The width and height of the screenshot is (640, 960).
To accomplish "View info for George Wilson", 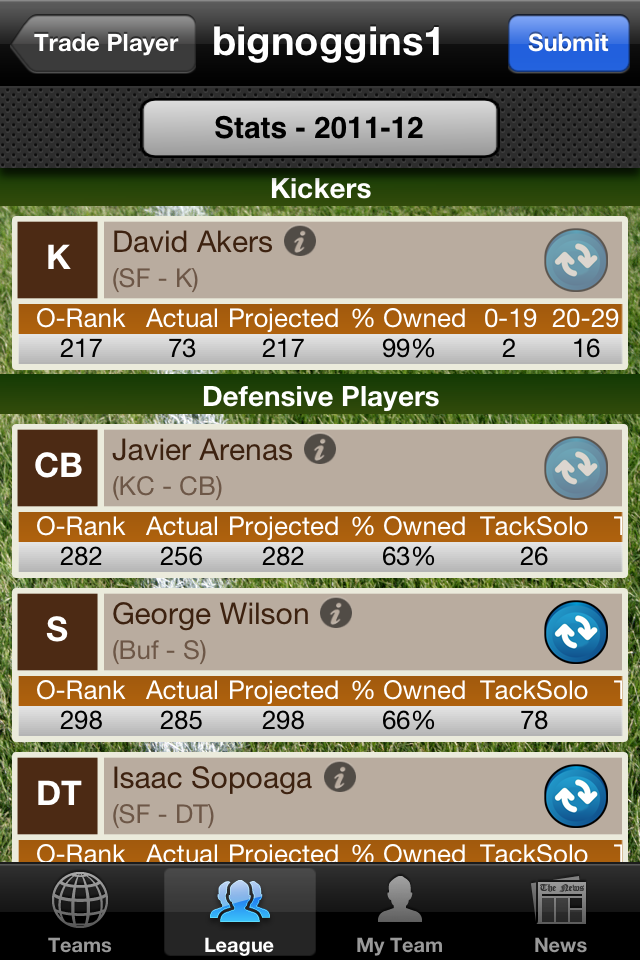I will pyautogui.click(x=335, y=613).
